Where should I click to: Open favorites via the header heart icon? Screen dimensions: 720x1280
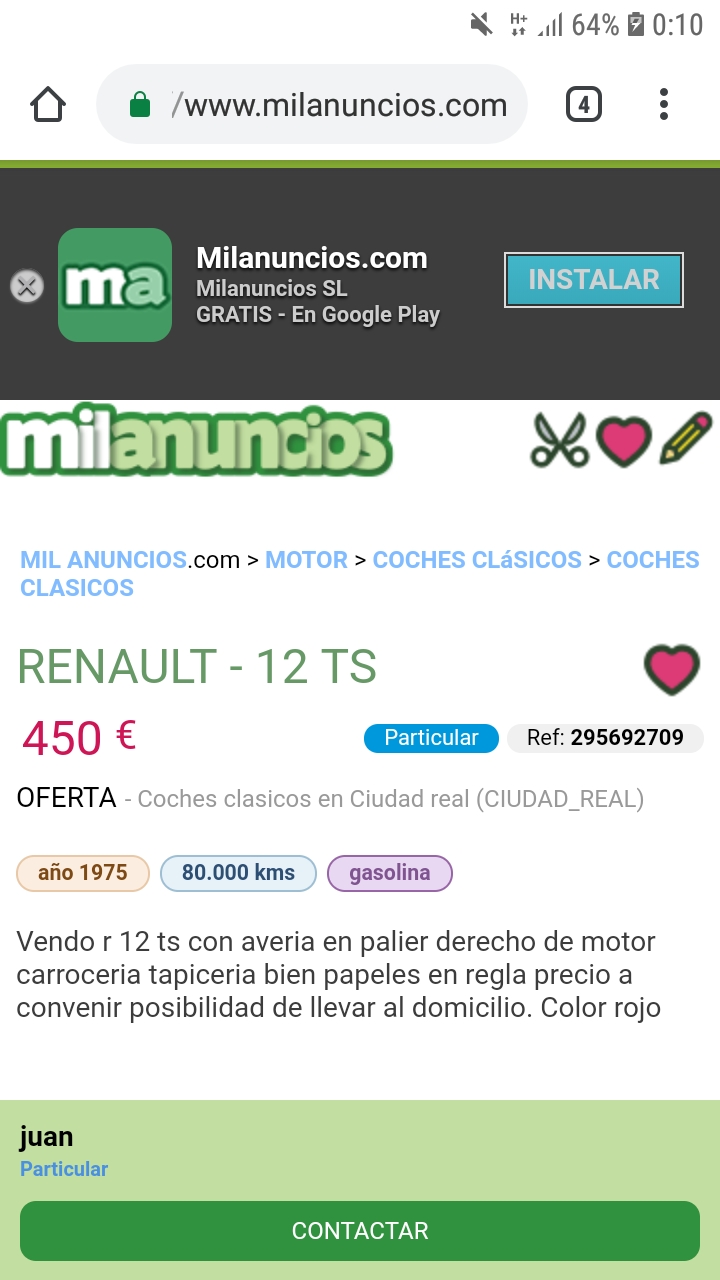point(624,441)
